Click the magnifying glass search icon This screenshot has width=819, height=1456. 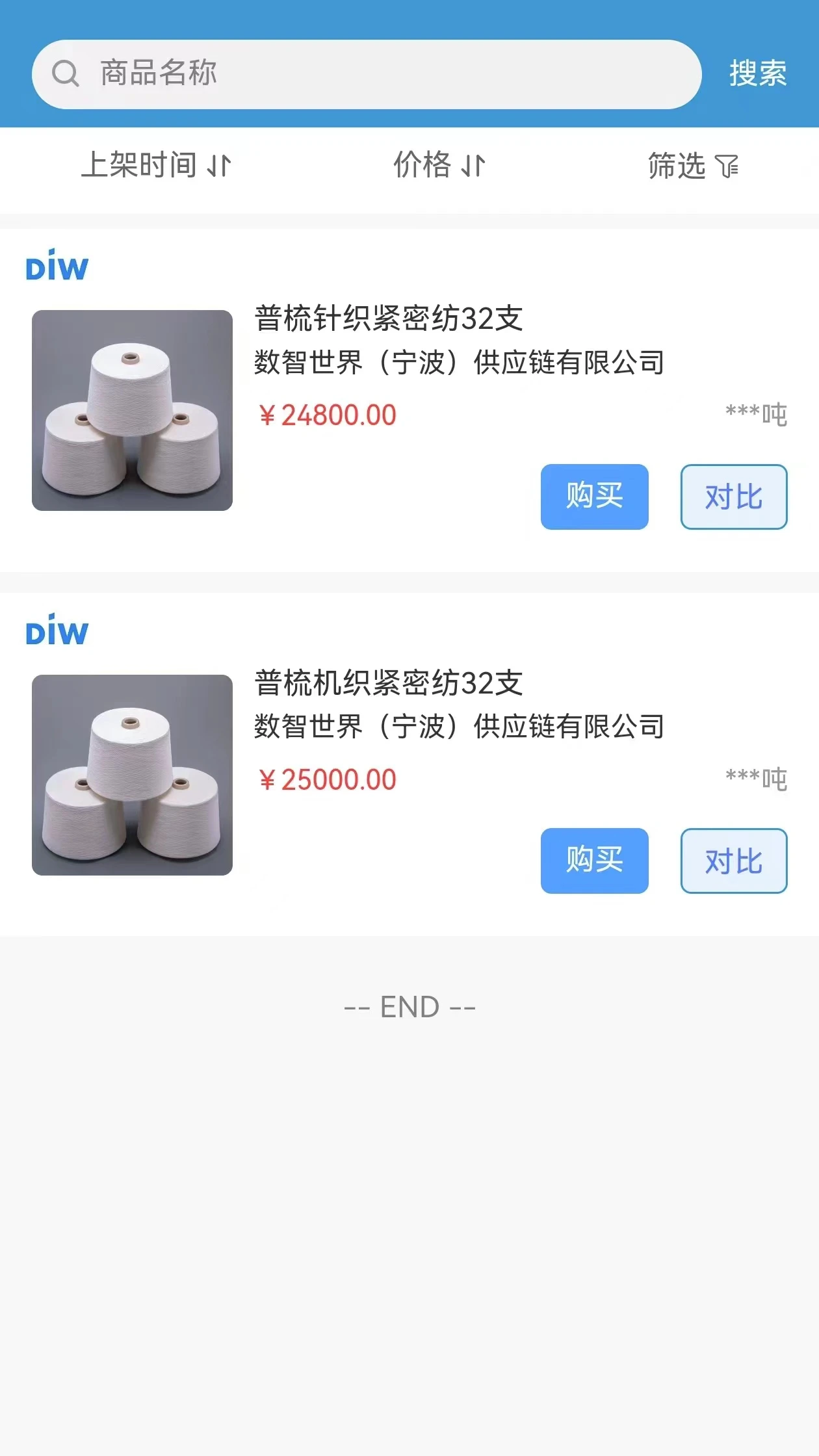point(65,73)
